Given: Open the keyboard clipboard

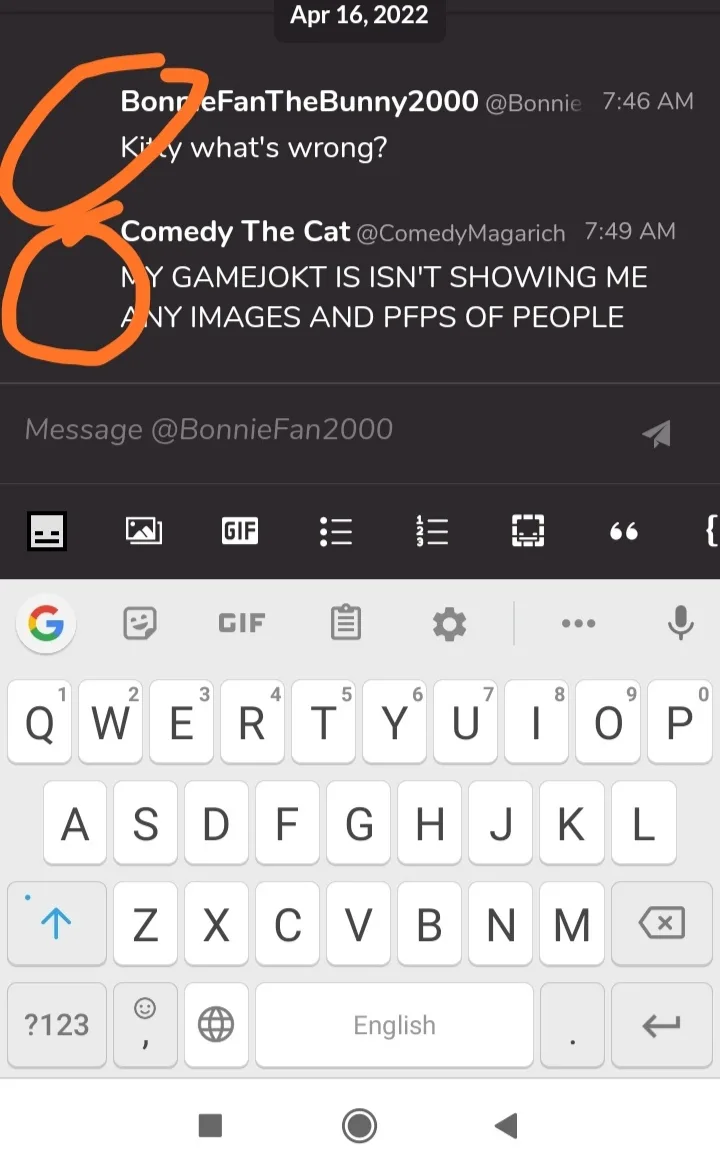Looking at the screenshot, I should click(x=346, y=624).
